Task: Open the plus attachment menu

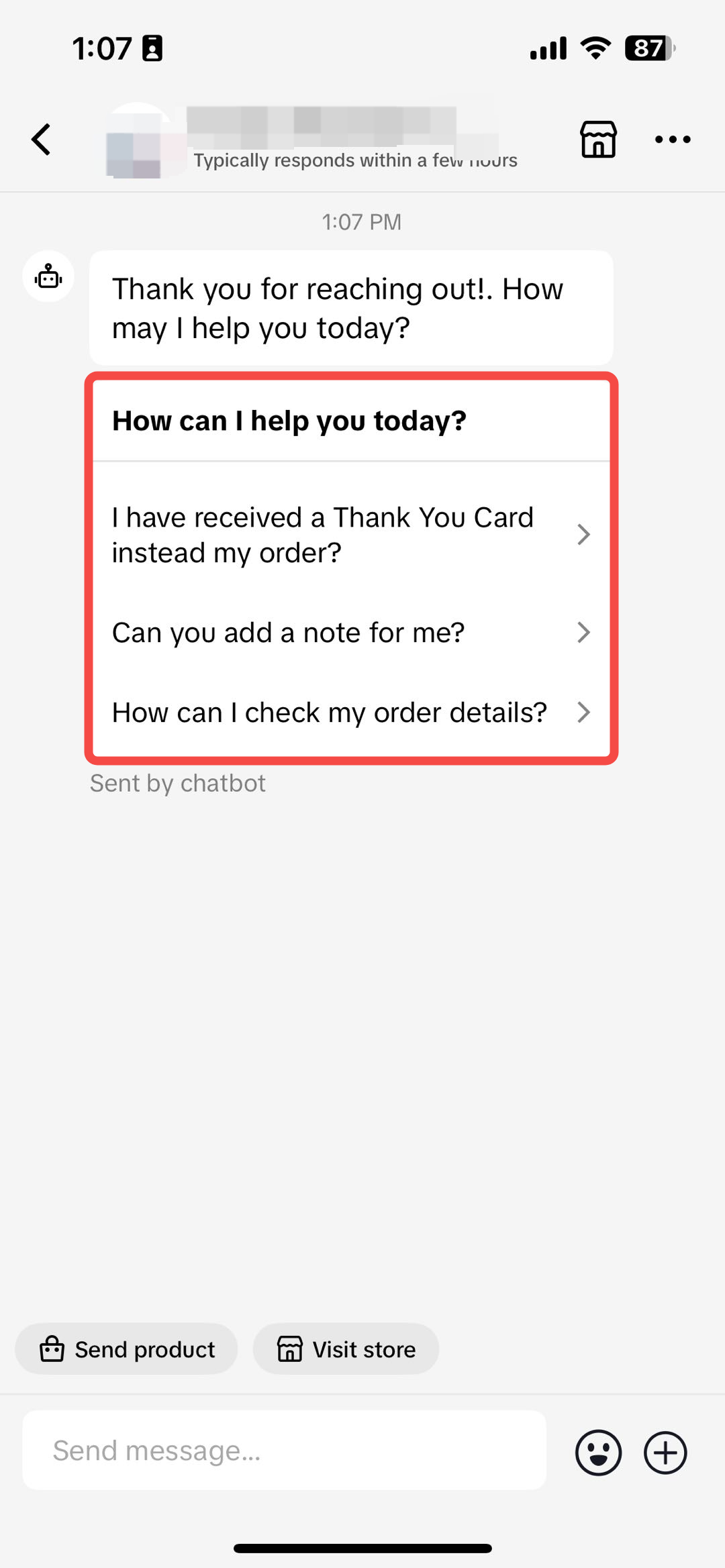Action: 665,1453
